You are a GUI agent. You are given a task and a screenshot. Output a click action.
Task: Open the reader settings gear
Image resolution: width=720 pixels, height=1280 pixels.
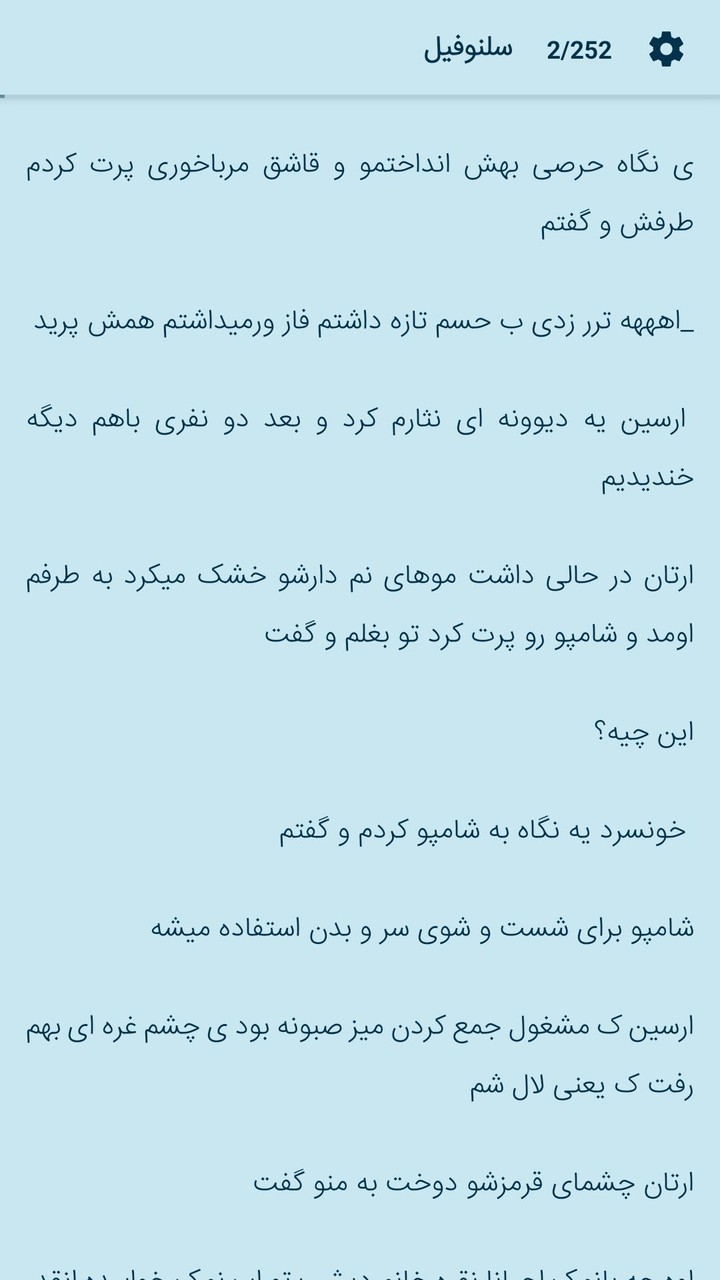(666, 49)
